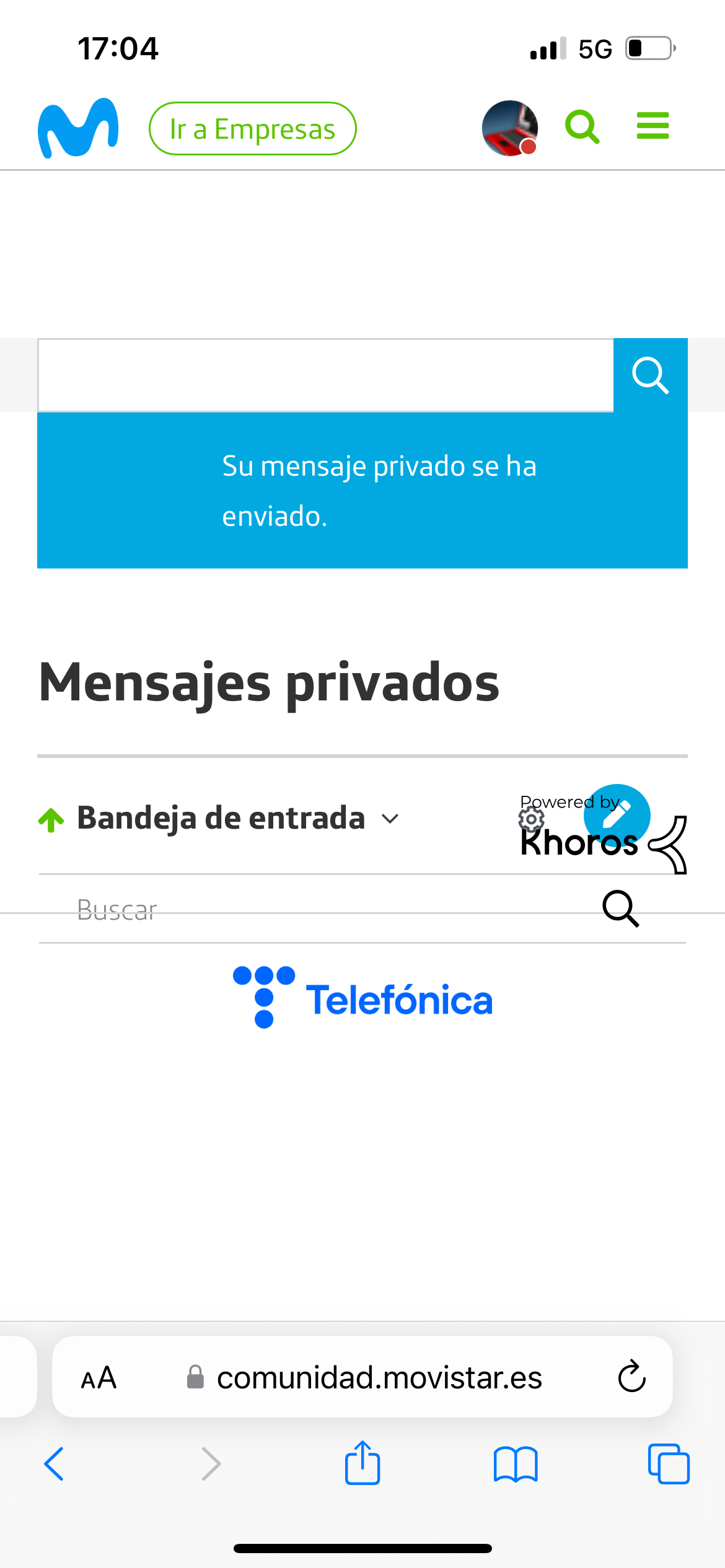Open the user profile avatar
Viewport: 725px width, 1568px height.
point(509,128)
